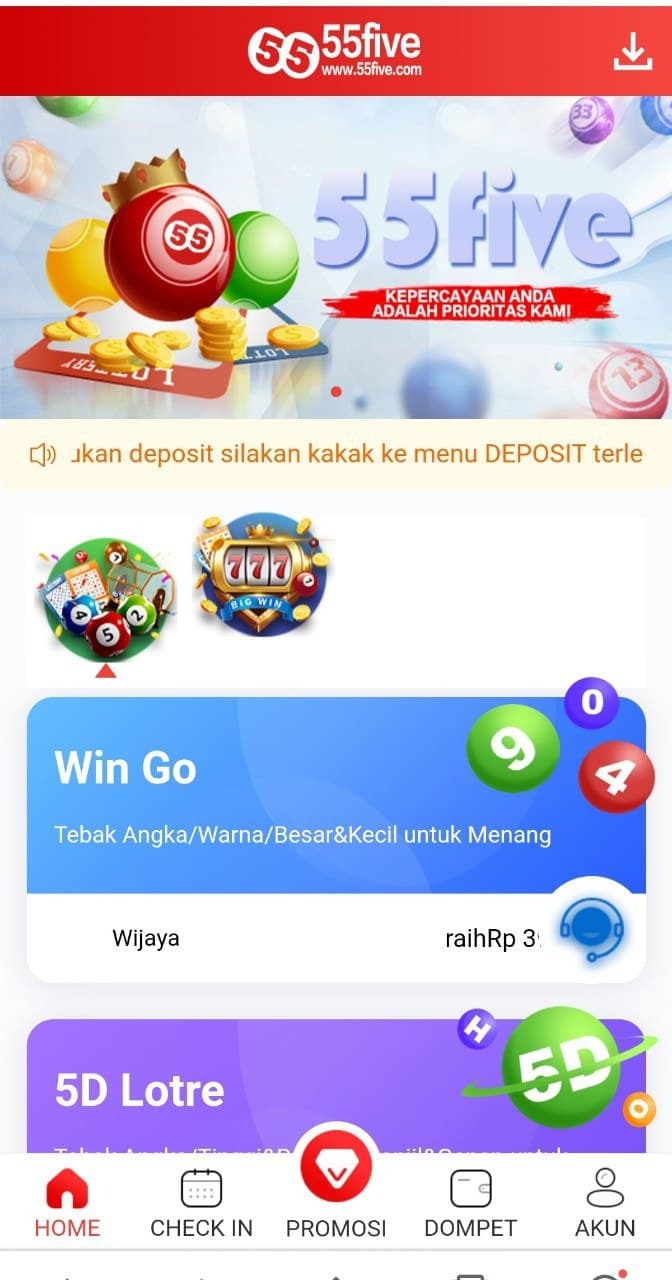The height and width of the screenshot is (1280, 672).
Task: Select the lottery balls category icon
Action: coord(105,598)
